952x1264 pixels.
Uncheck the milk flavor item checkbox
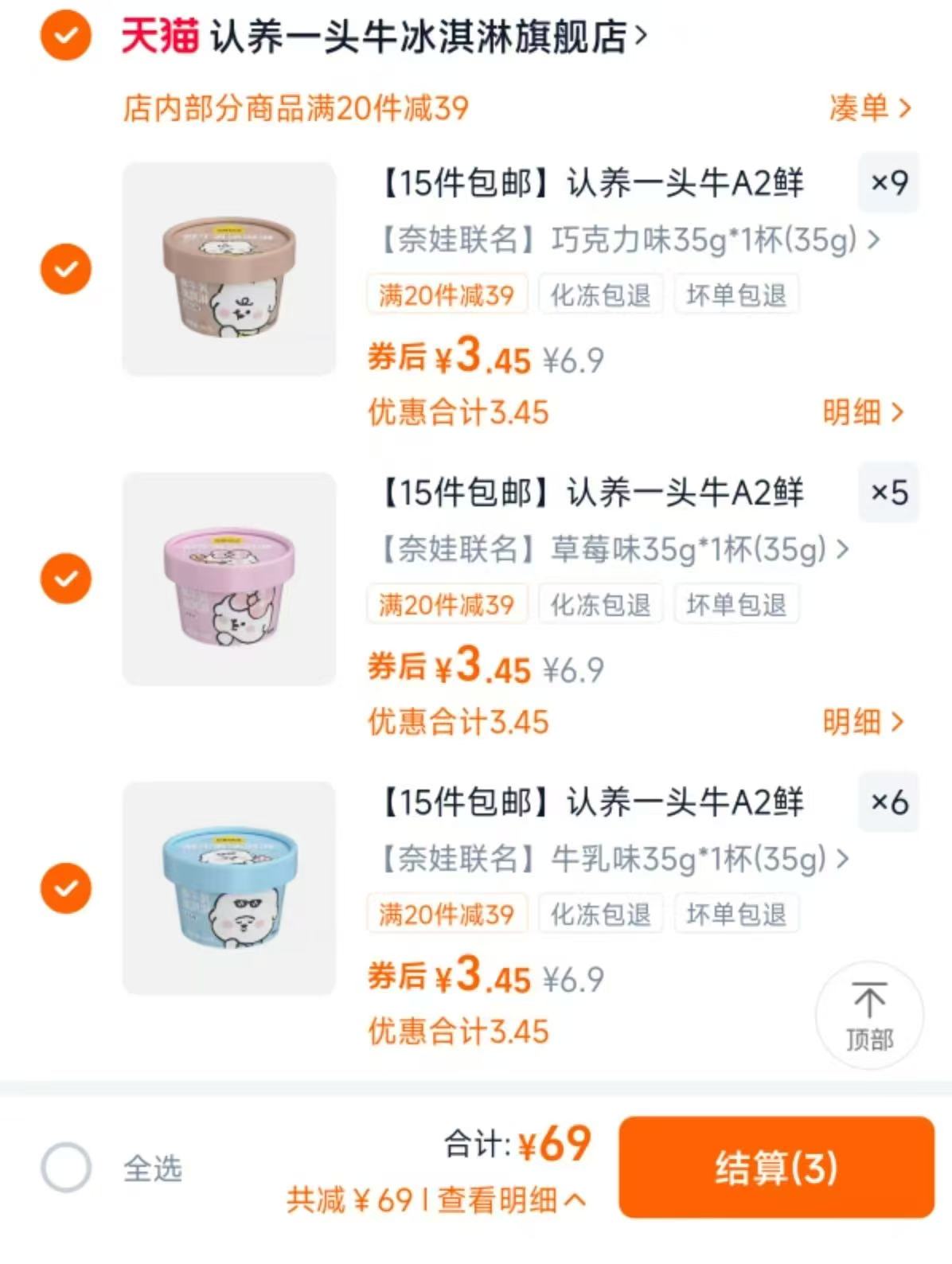(65, 888)
